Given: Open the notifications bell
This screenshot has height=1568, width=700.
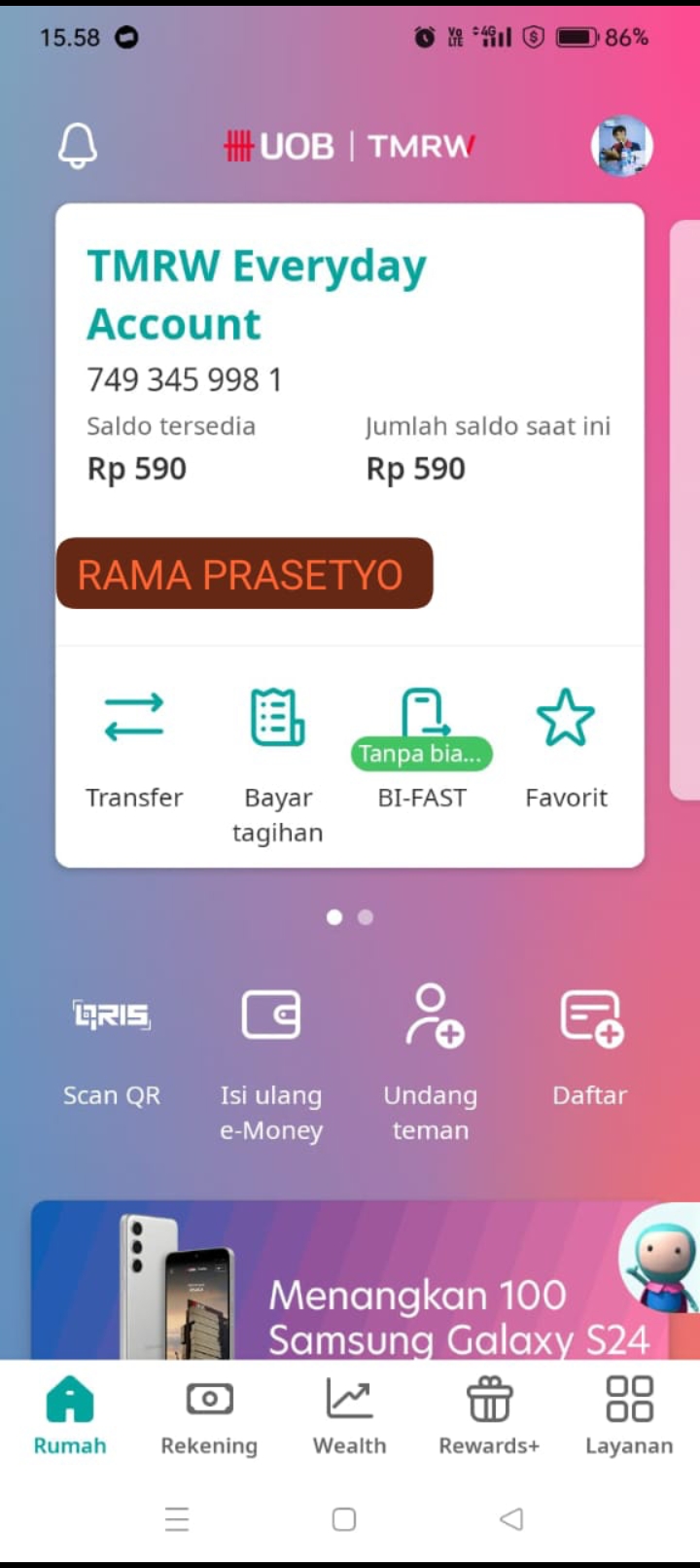Looking at the screenshot, I should point(78,146).
